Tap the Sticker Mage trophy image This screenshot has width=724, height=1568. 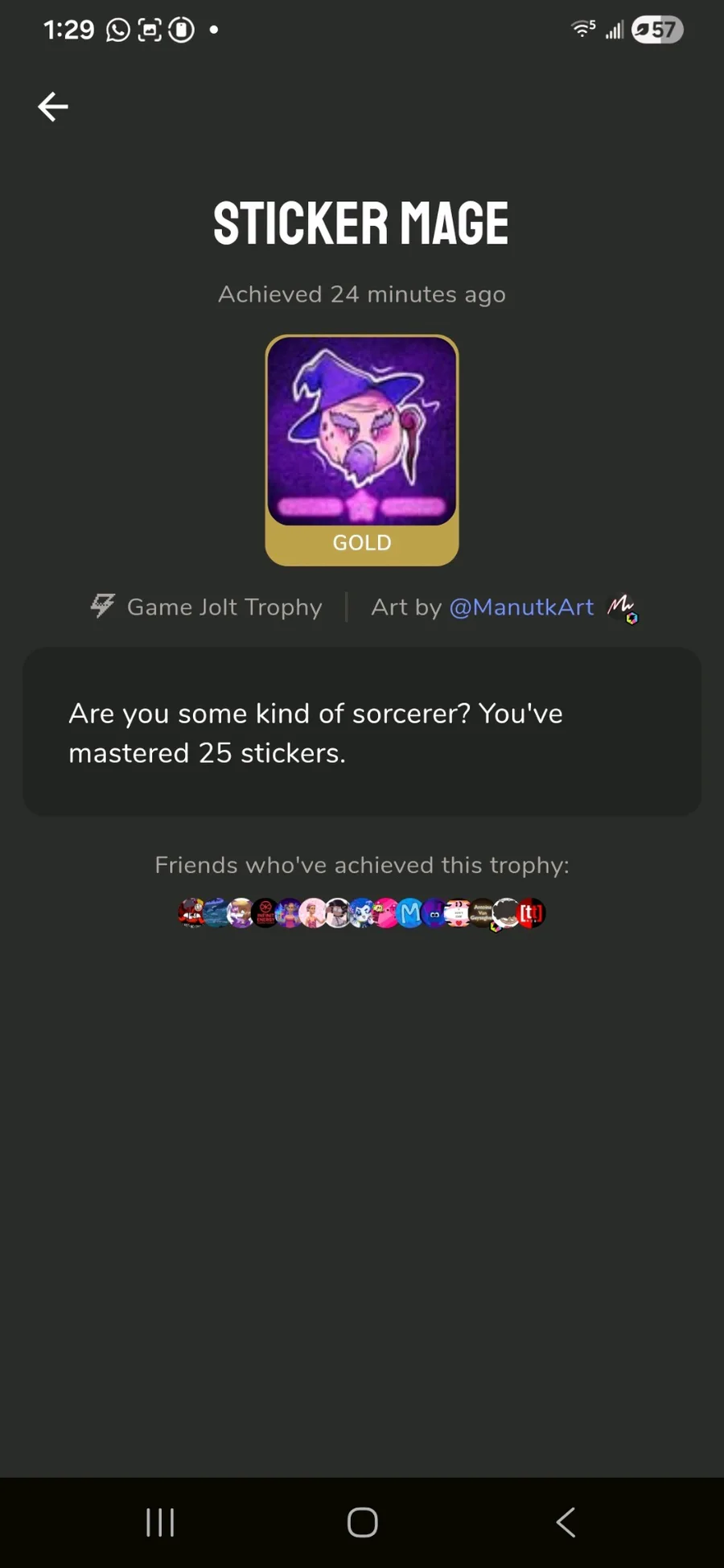(362, 431)
